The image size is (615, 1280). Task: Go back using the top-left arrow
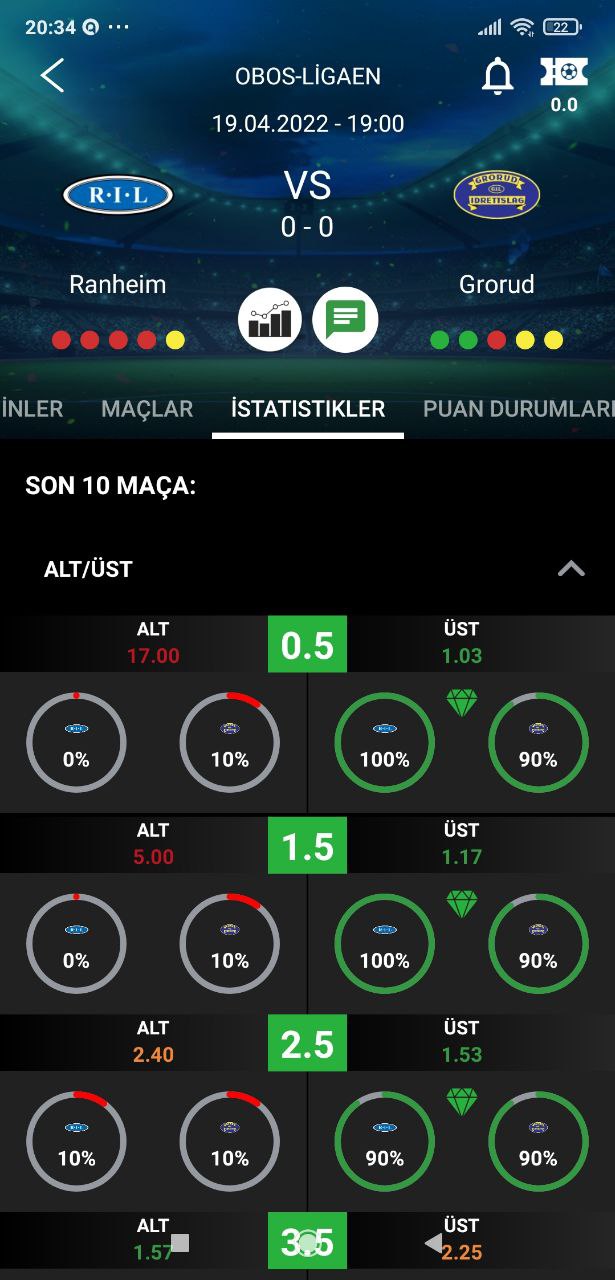[x=52, y=76]
